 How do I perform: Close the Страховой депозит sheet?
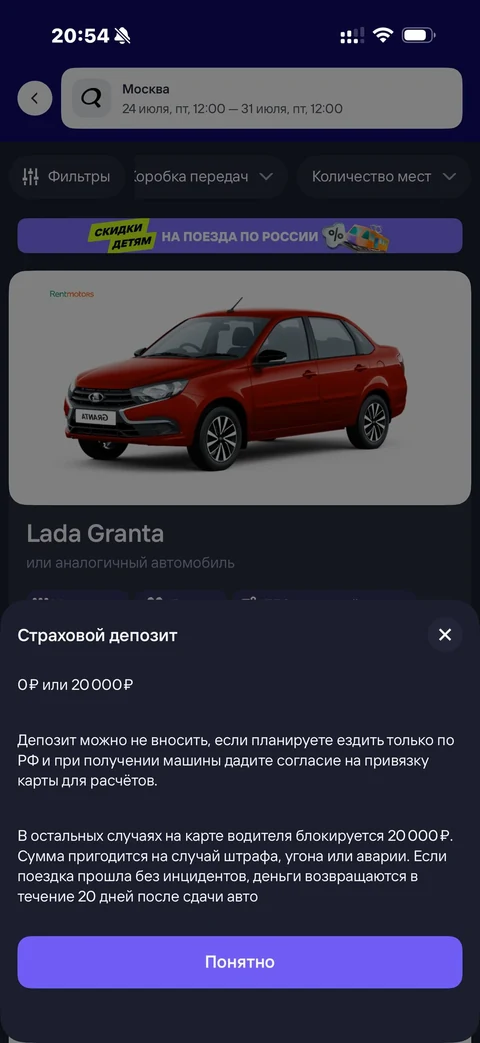[x=445, y=635]
